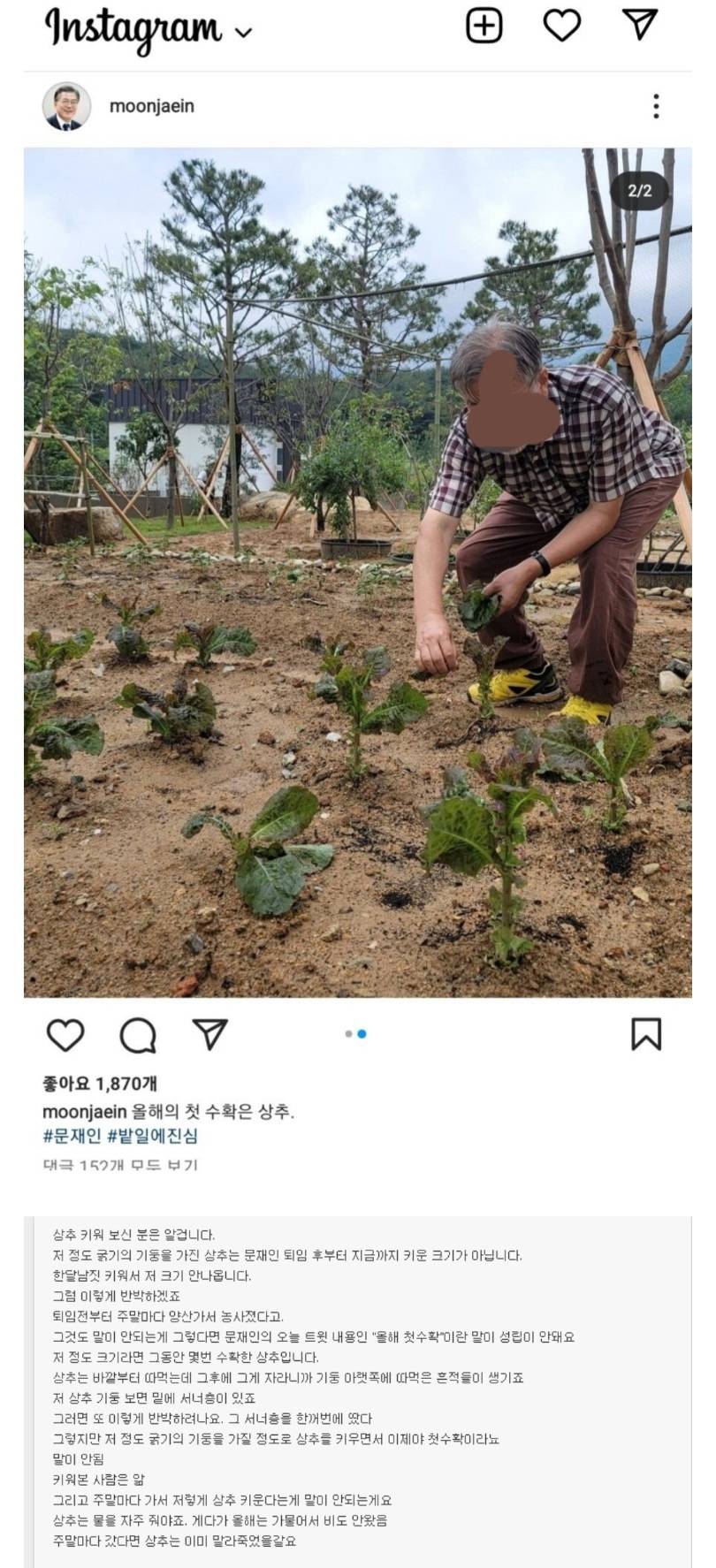Open the activity heart in the top bar
This screenshot has width=716, height=1568.
point(561,26)
